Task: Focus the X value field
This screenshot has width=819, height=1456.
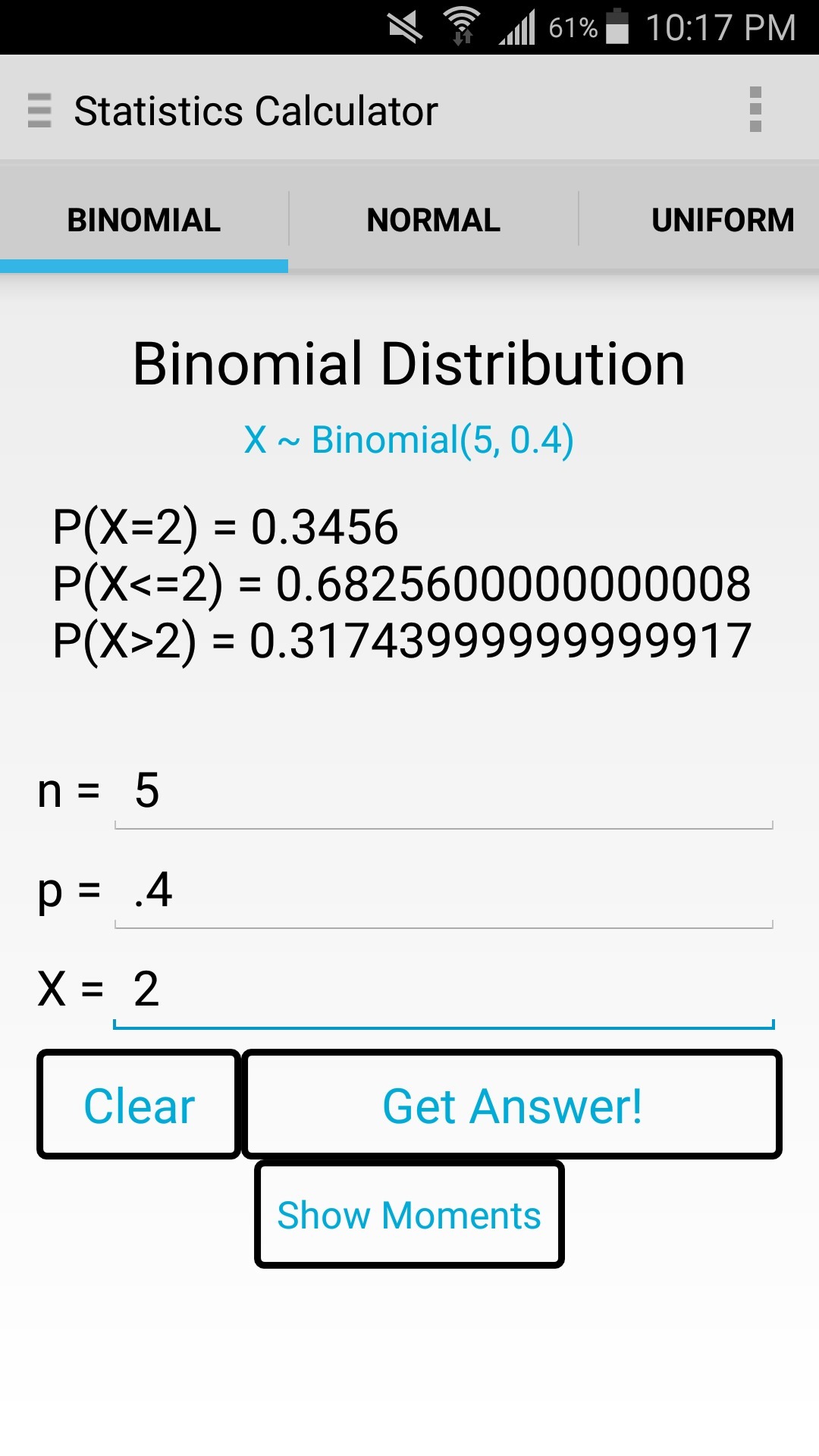Action: 443,990
